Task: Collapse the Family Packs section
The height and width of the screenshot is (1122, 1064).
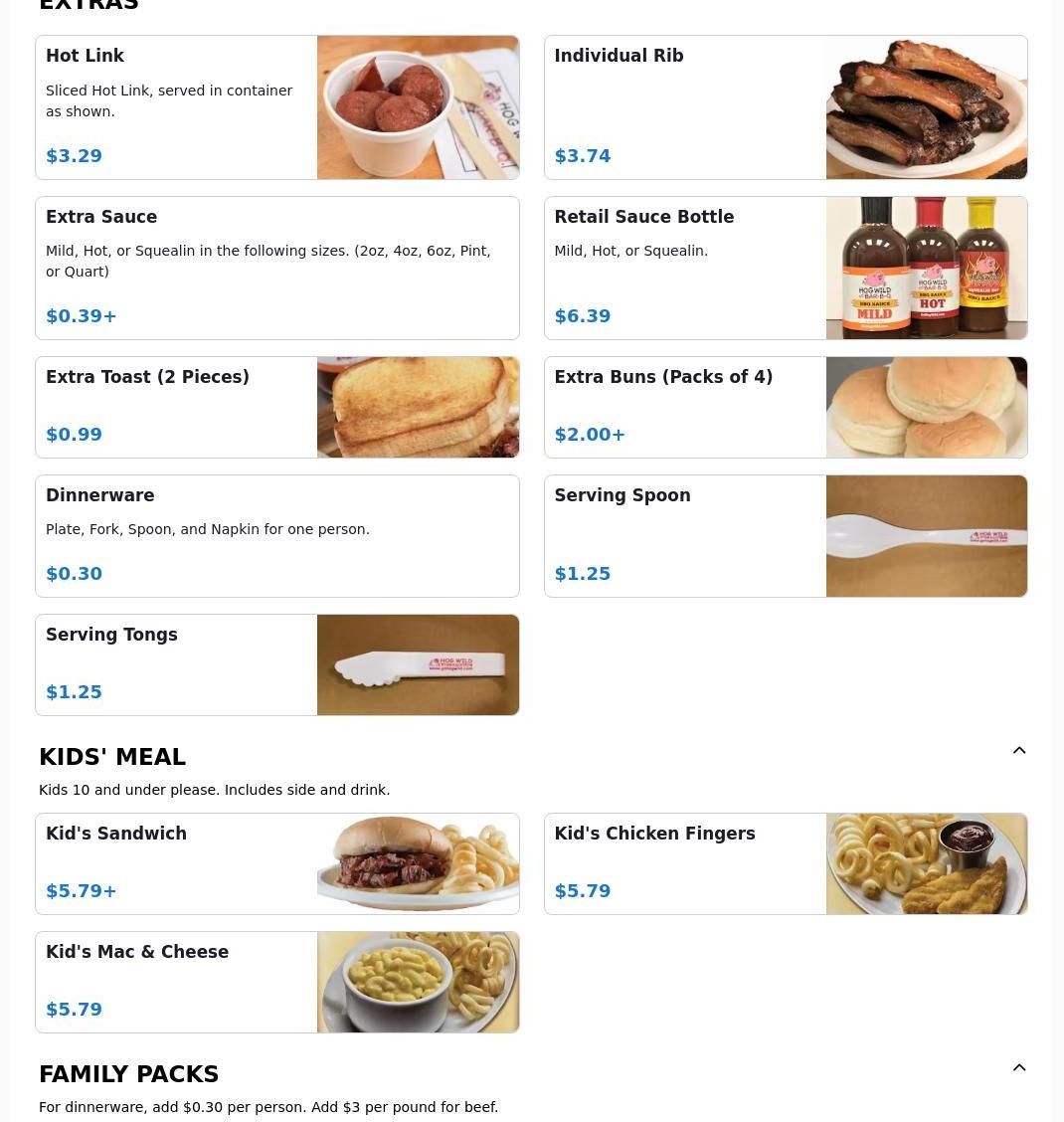Action: coord(1019,1068)
